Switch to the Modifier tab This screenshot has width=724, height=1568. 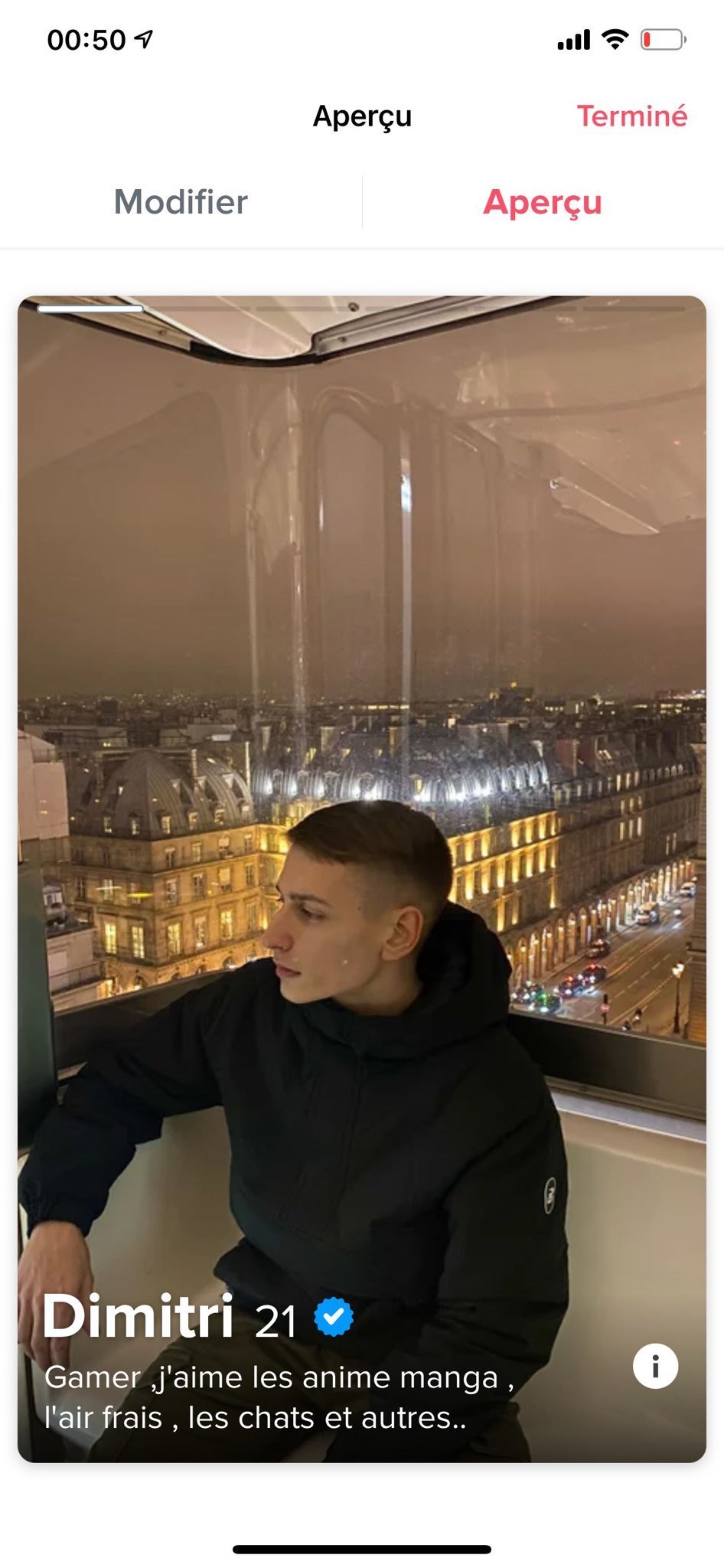click(181, 202)
